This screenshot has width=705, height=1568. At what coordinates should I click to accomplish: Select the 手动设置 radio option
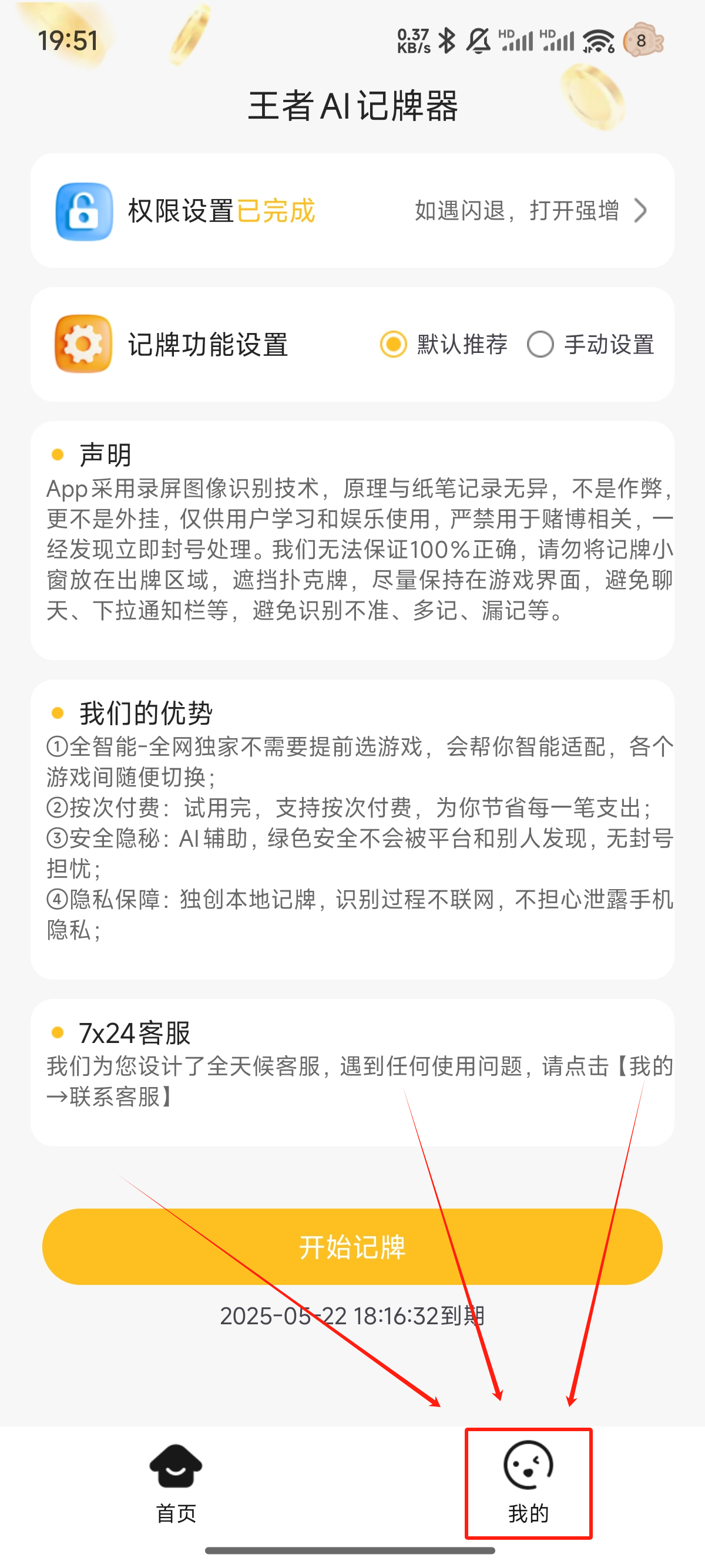coord(540,345)
